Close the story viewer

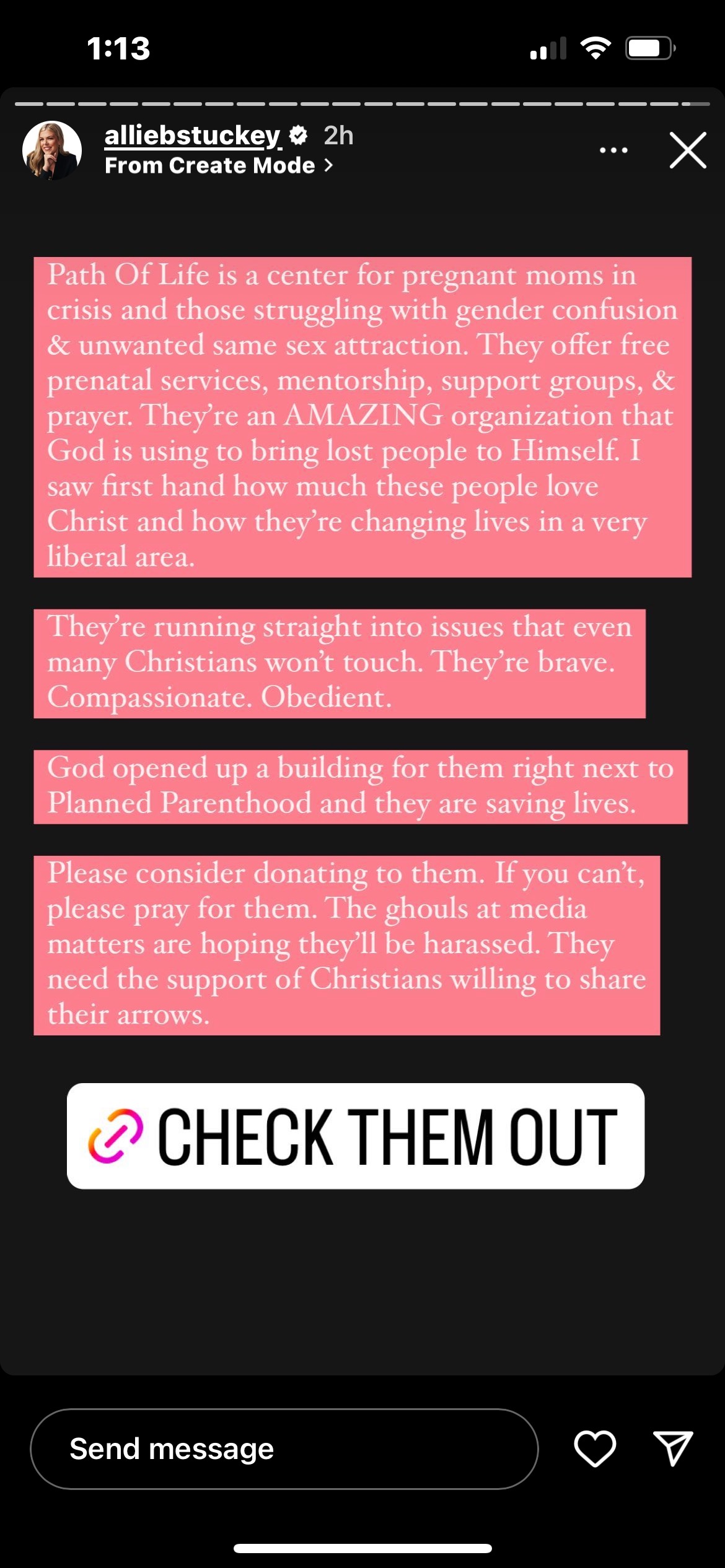click(688, 150)
